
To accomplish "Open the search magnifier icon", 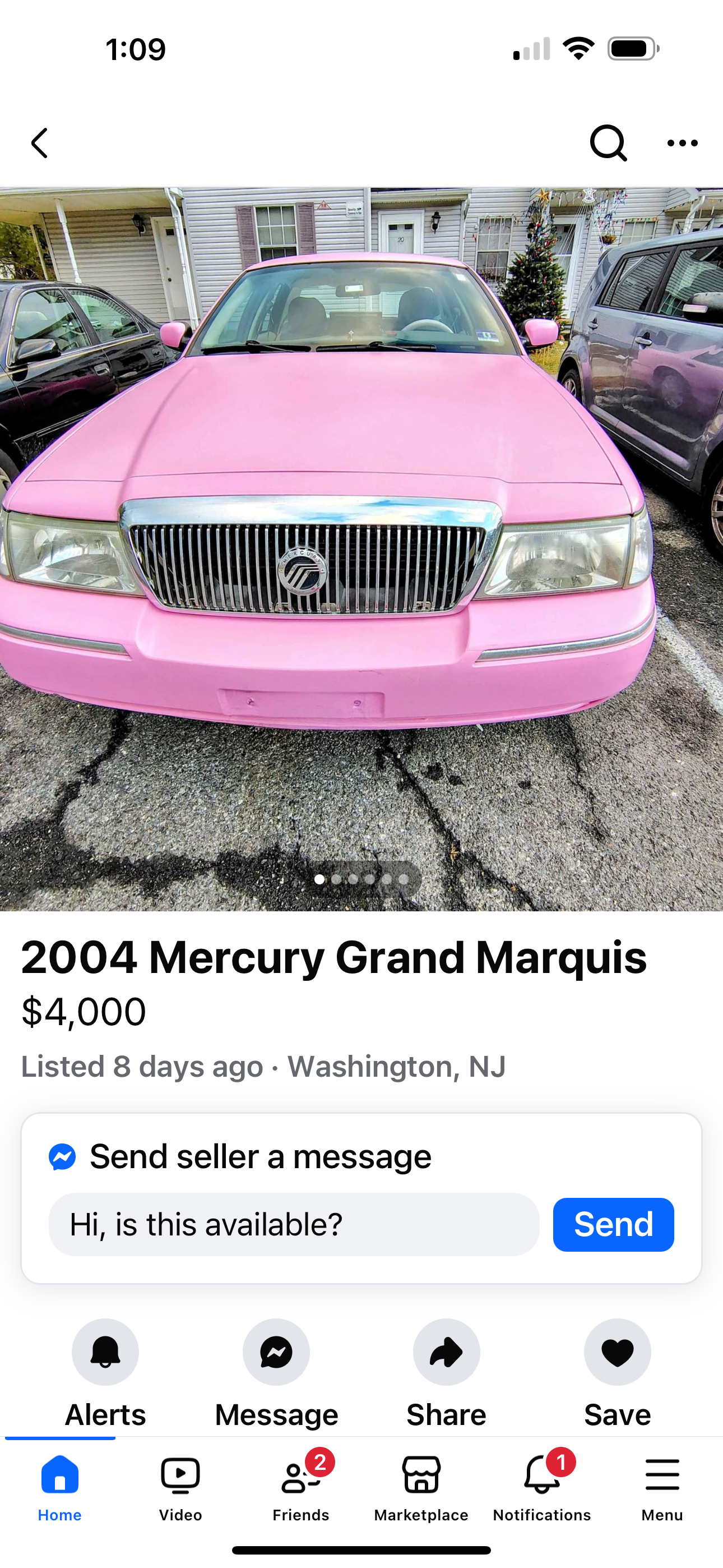I will tap(608, 144).
